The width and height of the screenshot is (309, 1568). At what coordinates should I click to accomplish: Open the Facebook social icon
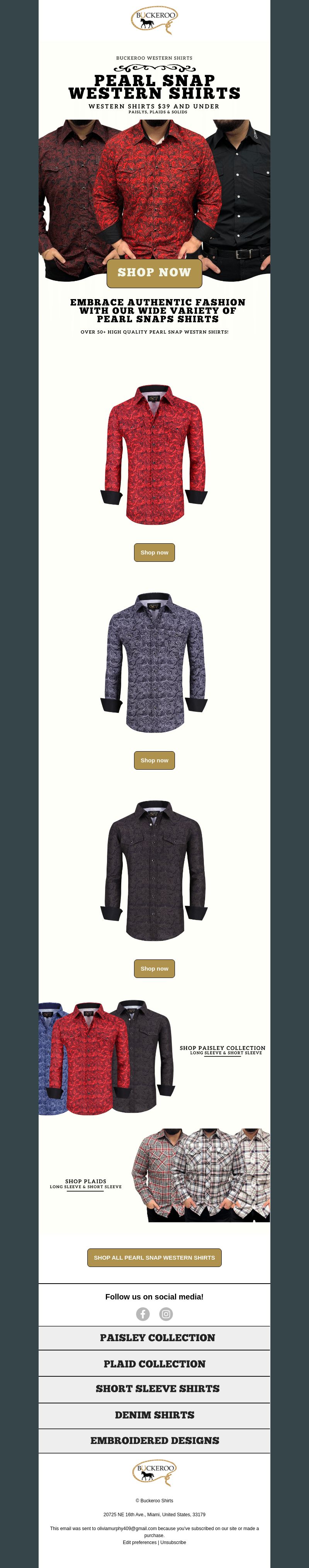143,1314
